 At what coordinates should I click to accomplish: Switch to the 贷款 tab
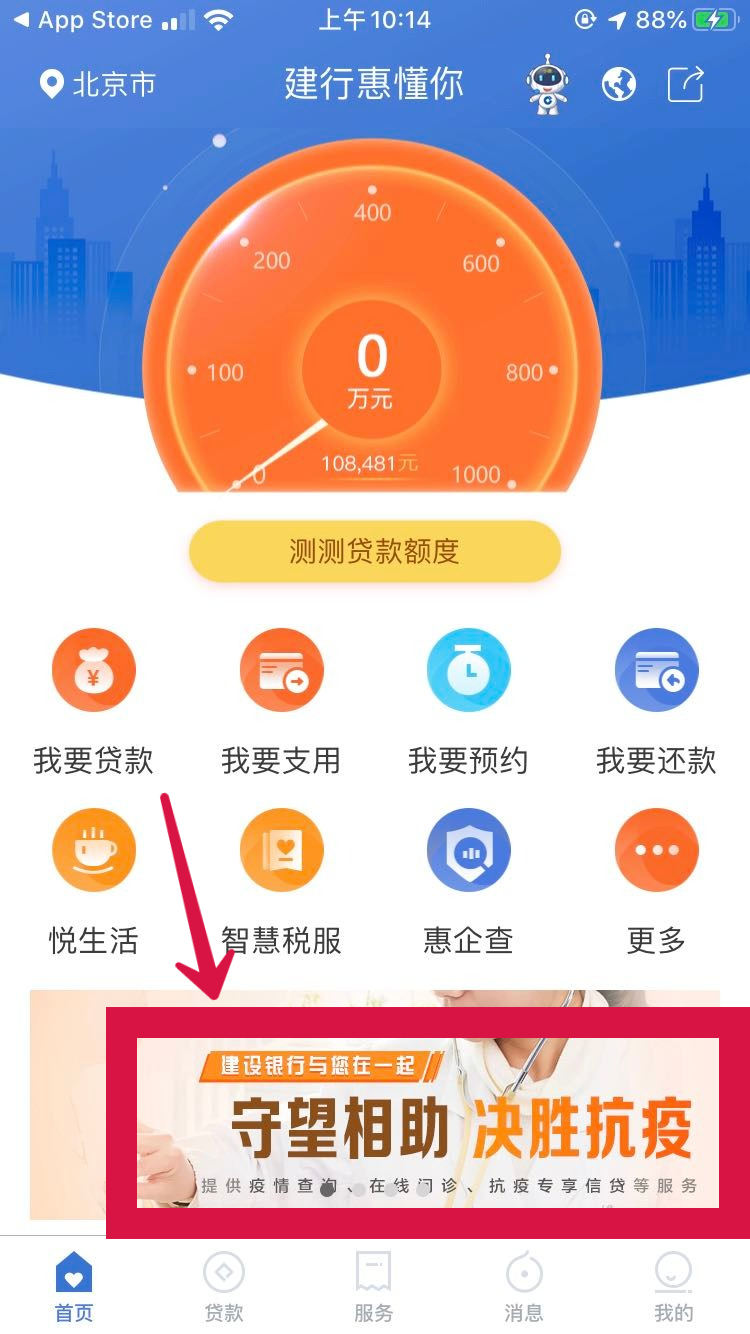(x=224, y=1287)
